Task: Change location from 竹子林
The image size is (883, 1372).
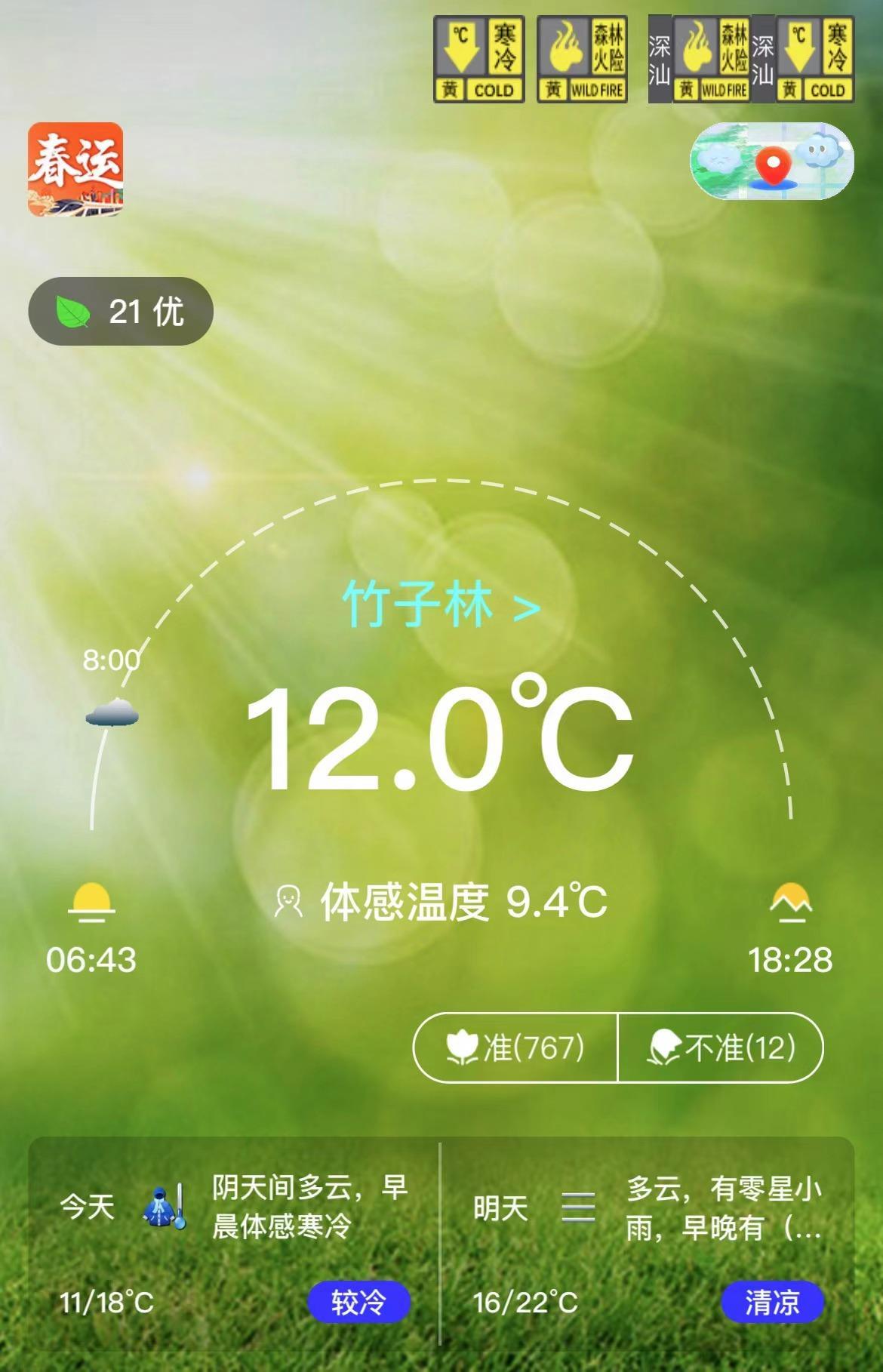Action: click(x=441, y=604)
